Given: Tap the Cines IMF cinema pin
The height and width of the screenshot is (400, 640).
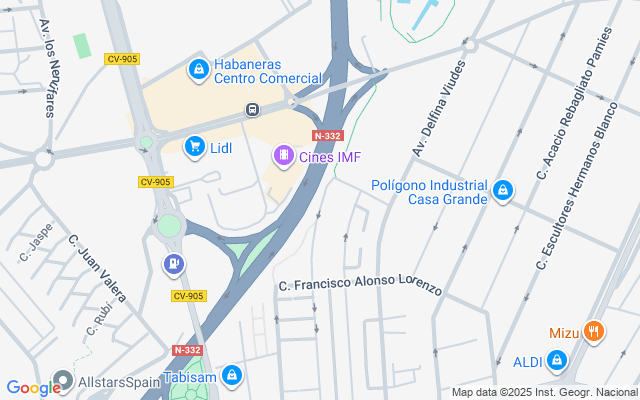Looking at the screenshot, I should pos(284,156).
